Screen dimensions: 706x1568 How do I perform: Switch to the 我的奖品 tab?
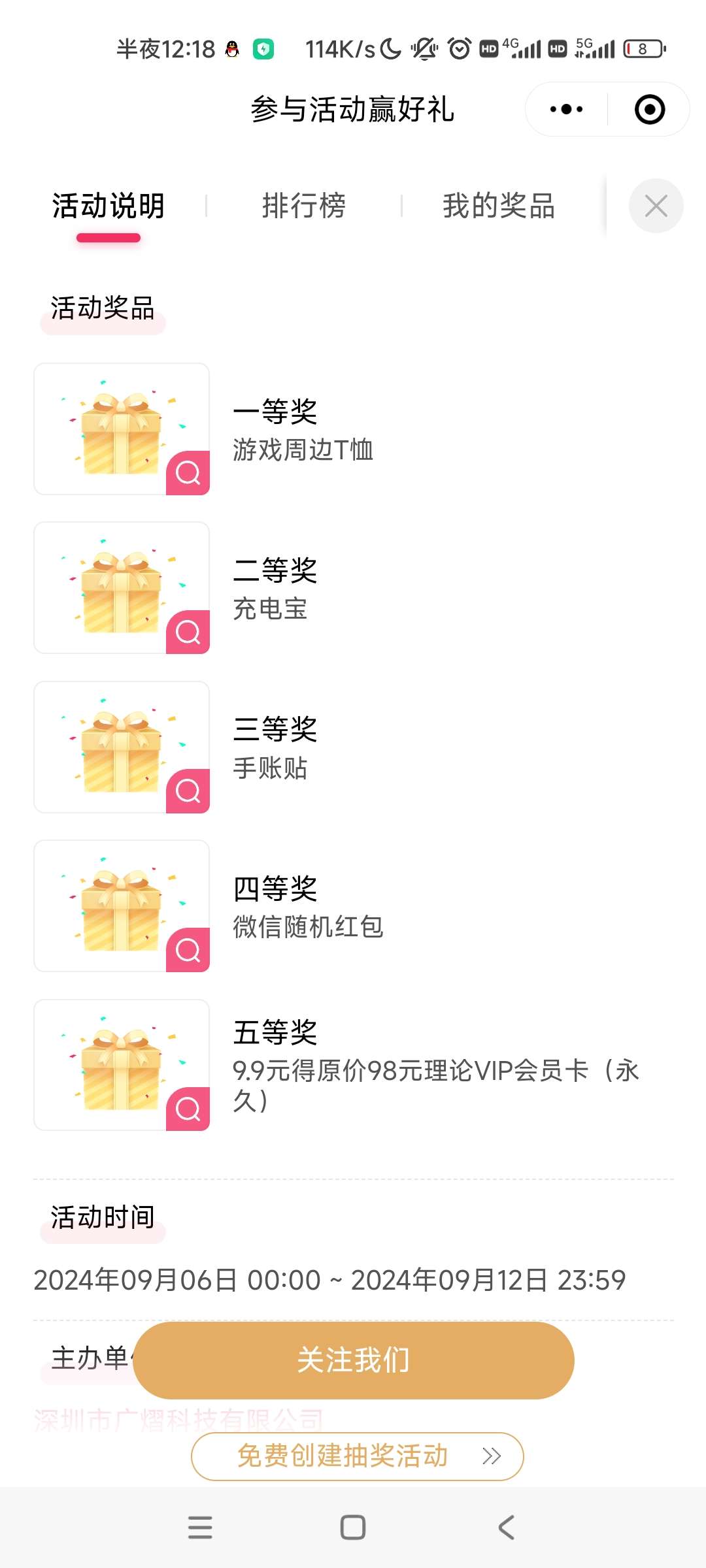coord(499,206)
